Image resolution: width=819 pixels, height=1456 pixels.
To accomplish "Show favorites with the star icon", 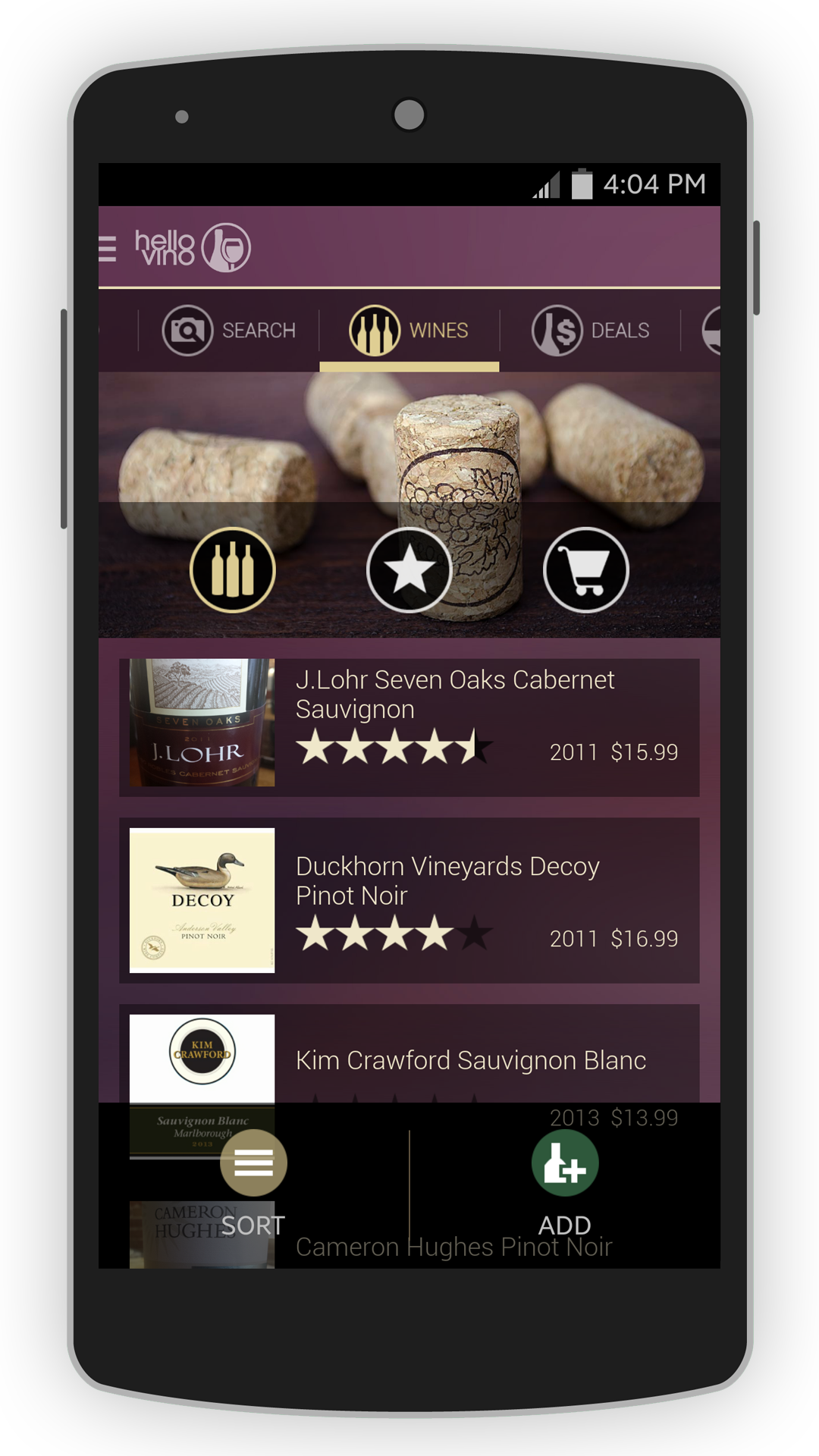I will point(409,570).
